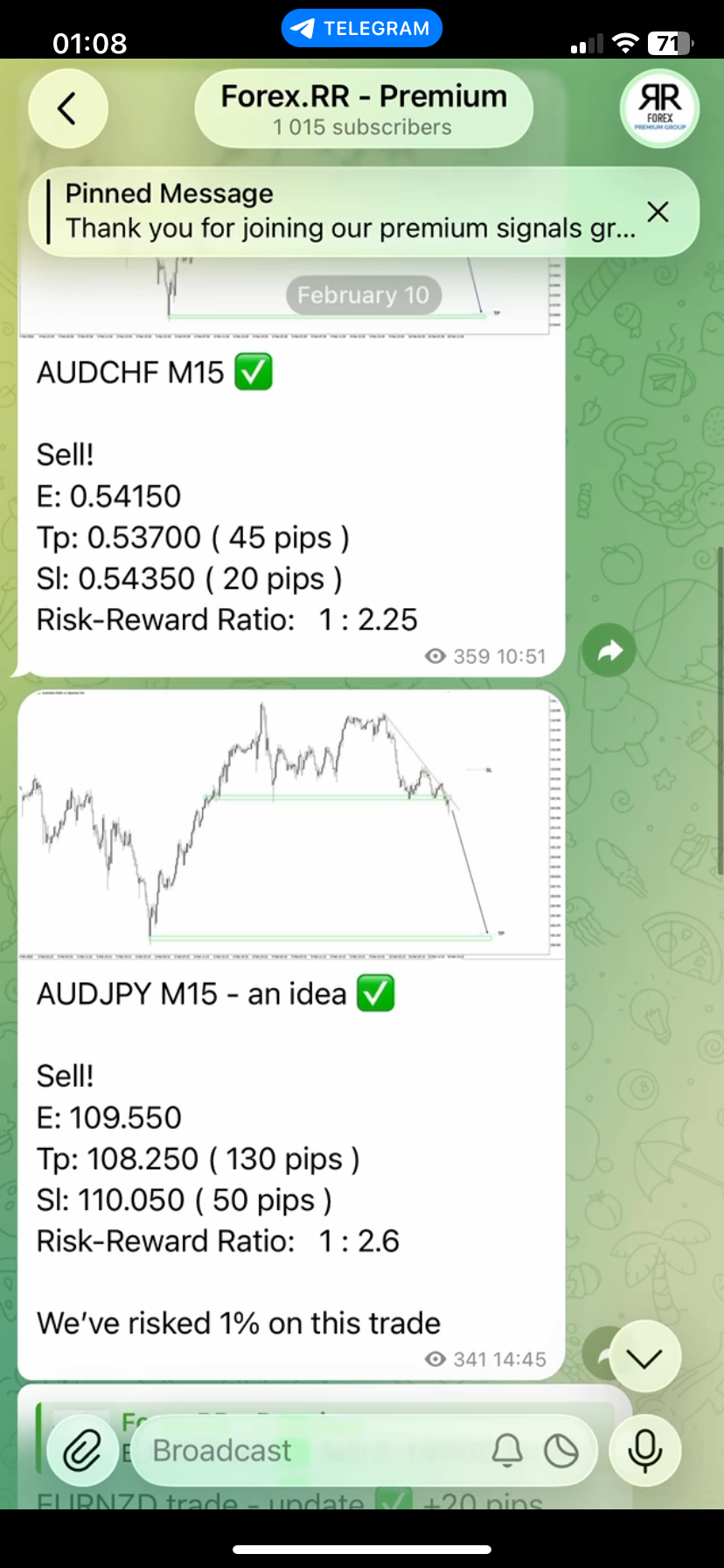Viewport: 724px width, 1568px height.
Task: Open the scheduled messages icon
Action: tap(560, 1451)
